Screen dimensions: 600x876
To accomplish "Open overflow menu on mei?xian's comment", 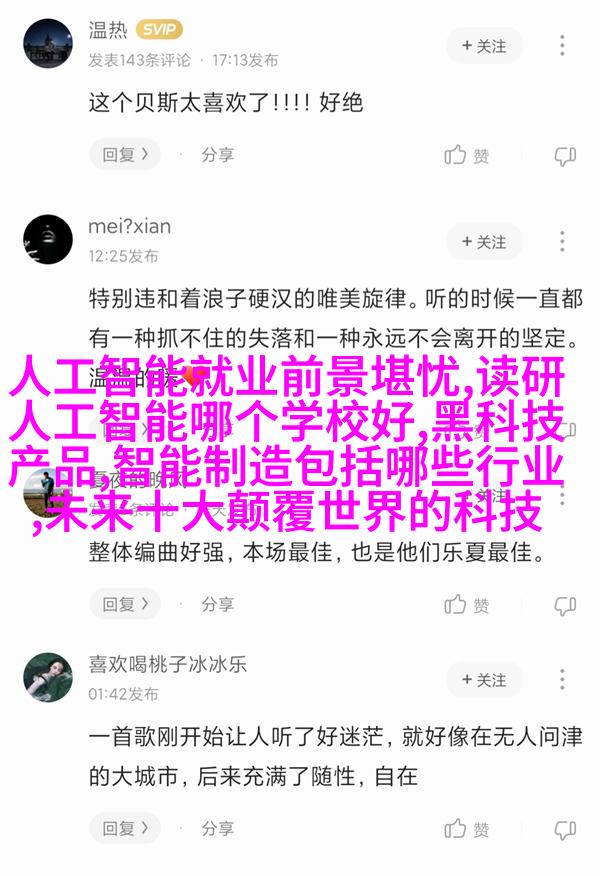I will click(x=563, y=242).
